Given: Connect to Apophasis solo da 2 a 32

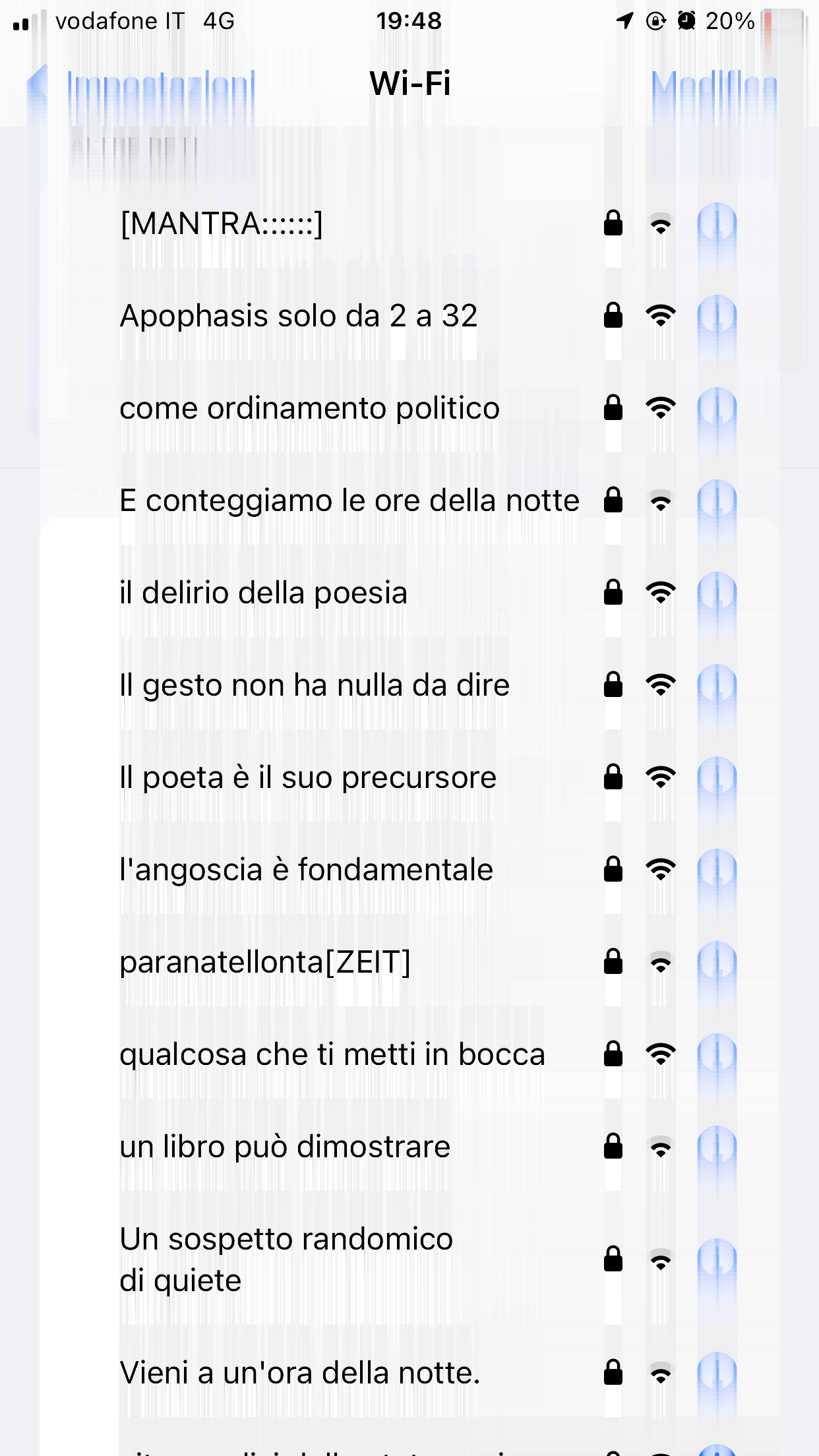Looking at the screenshot, I should point(298,316).
